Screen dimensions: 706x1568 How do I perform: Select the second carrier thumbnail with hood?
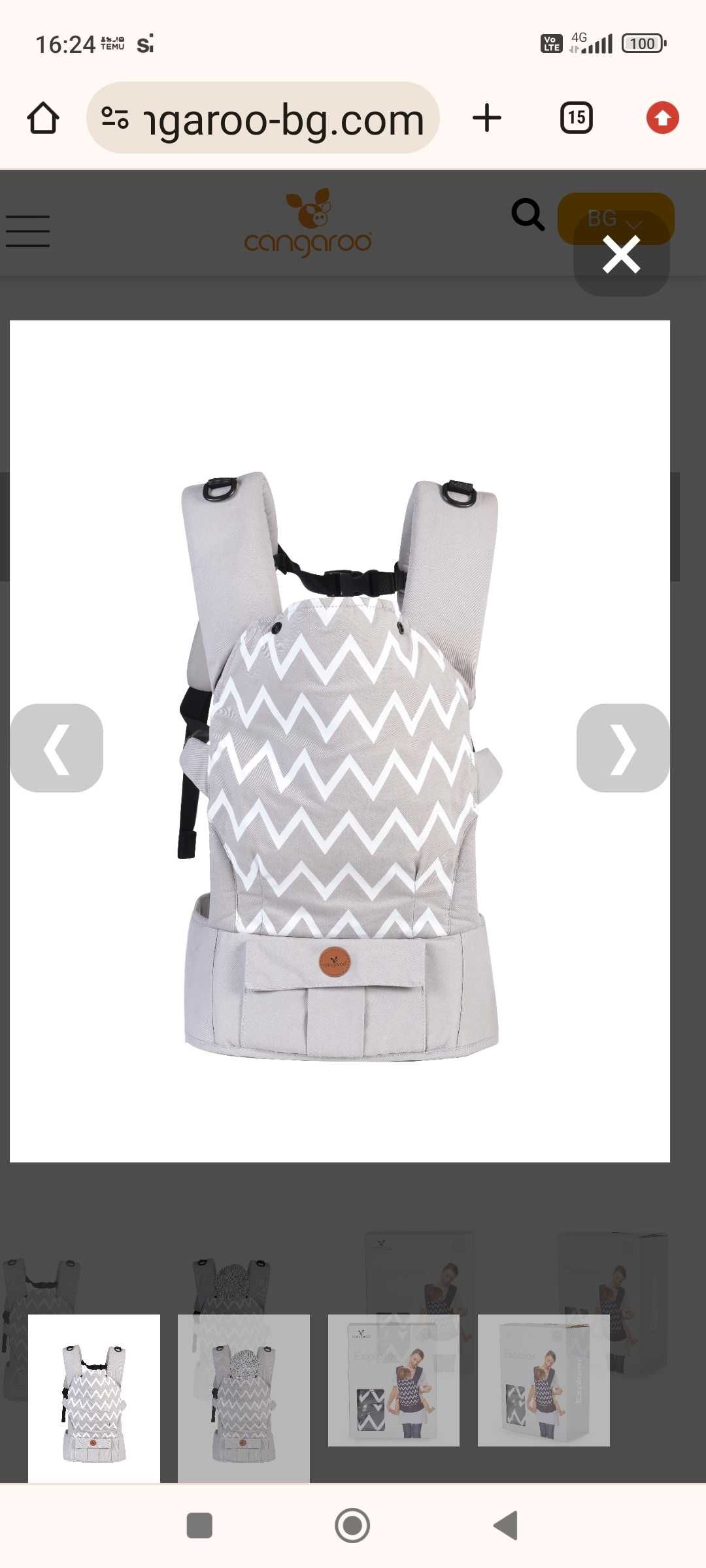coord(244,1398)
